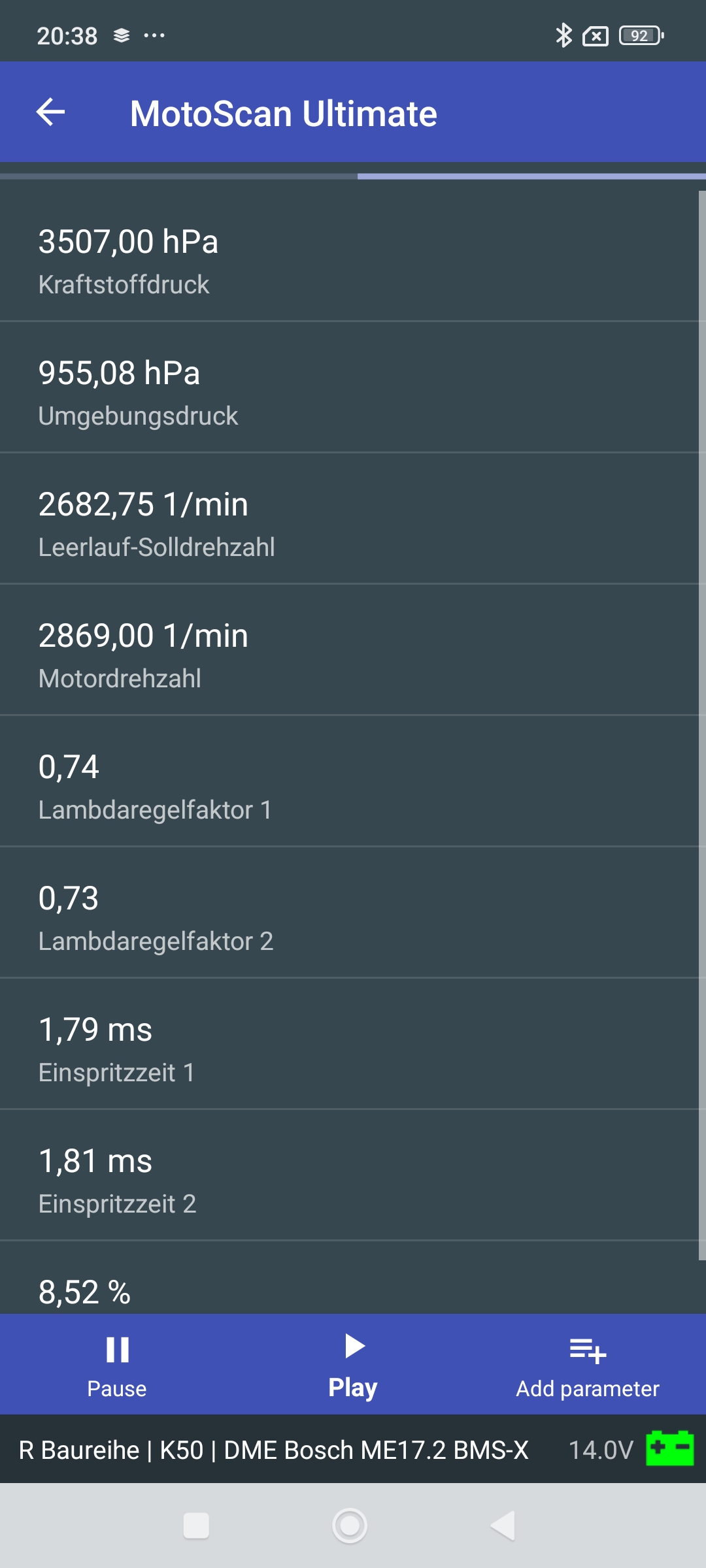Open the Einspritzzeit 2 parameter

350,1175
